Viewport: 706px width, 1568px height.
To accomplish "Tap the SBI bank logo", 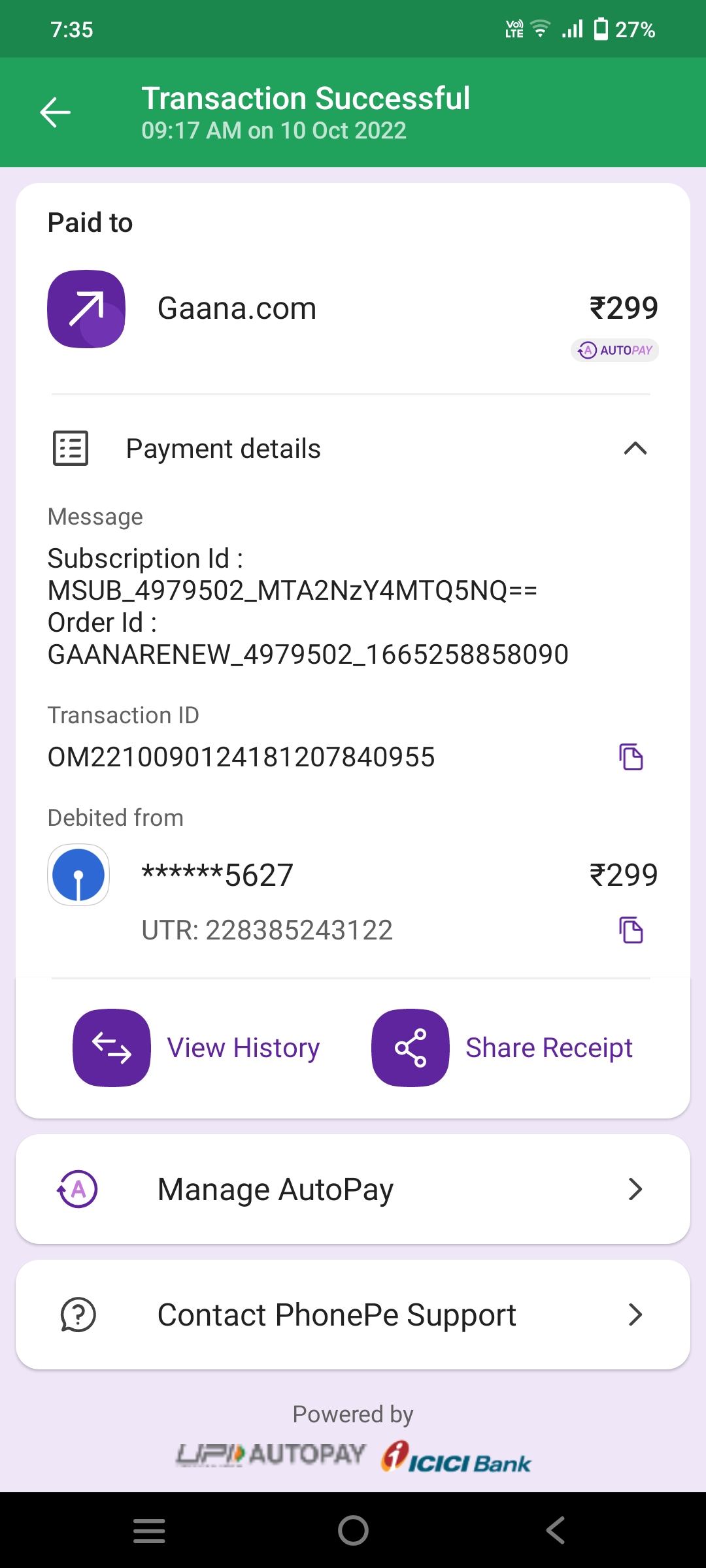I will coord(78,875).
